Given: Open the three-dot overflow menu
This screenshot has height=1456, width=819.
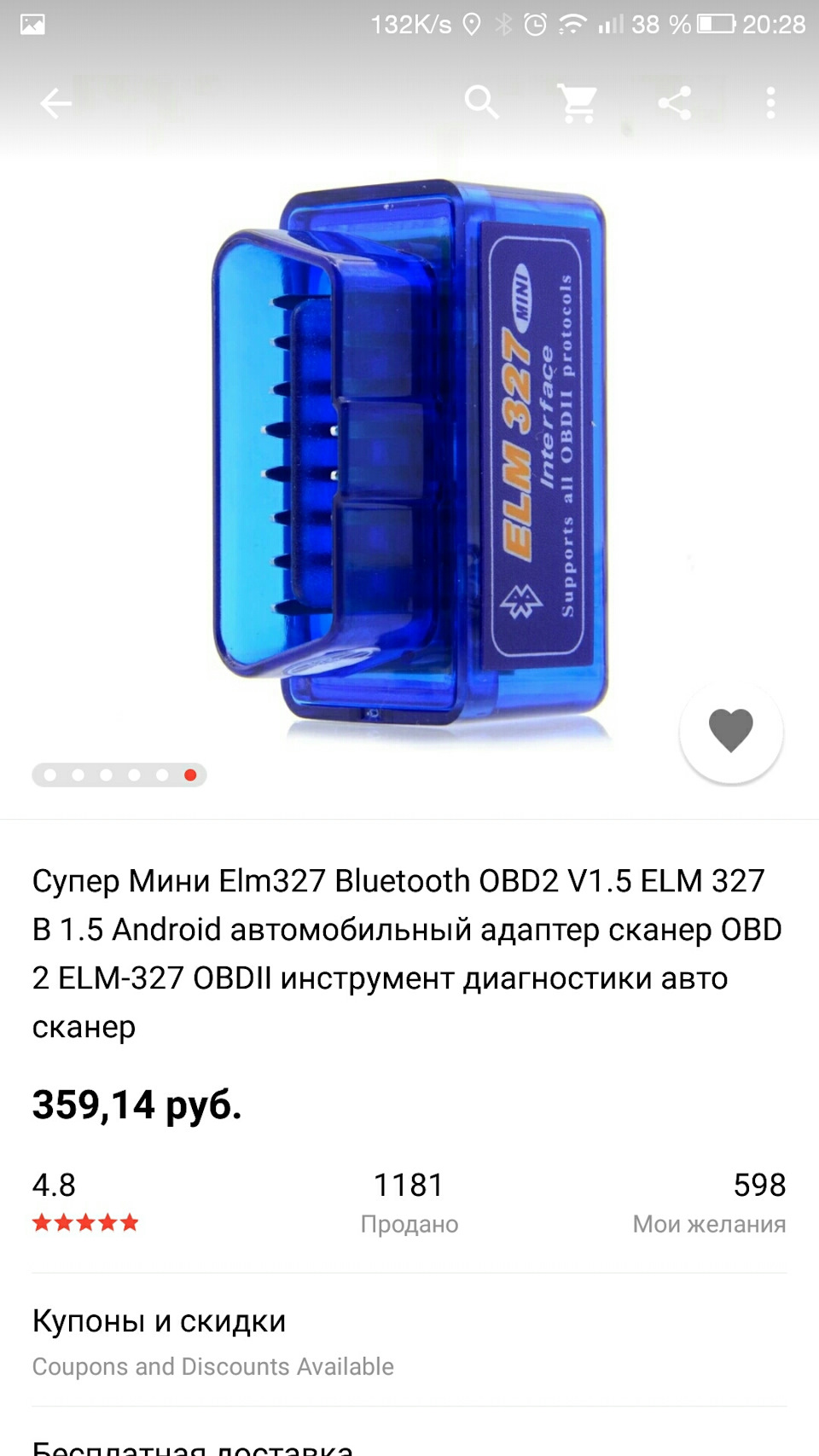Looking at the screenshot, I should [770, 103].
